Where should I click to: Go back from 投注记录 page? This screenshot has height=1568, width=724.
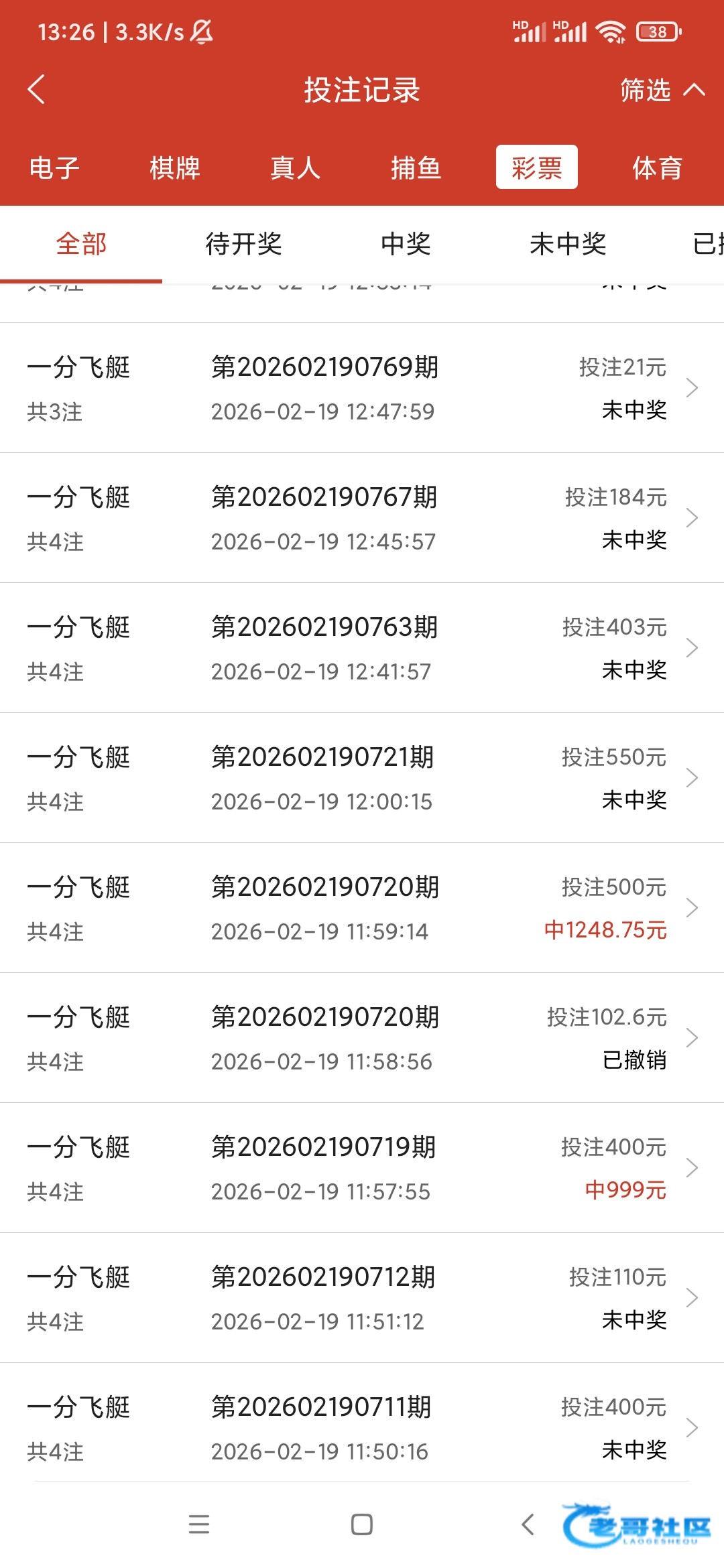tap(37, 89)
